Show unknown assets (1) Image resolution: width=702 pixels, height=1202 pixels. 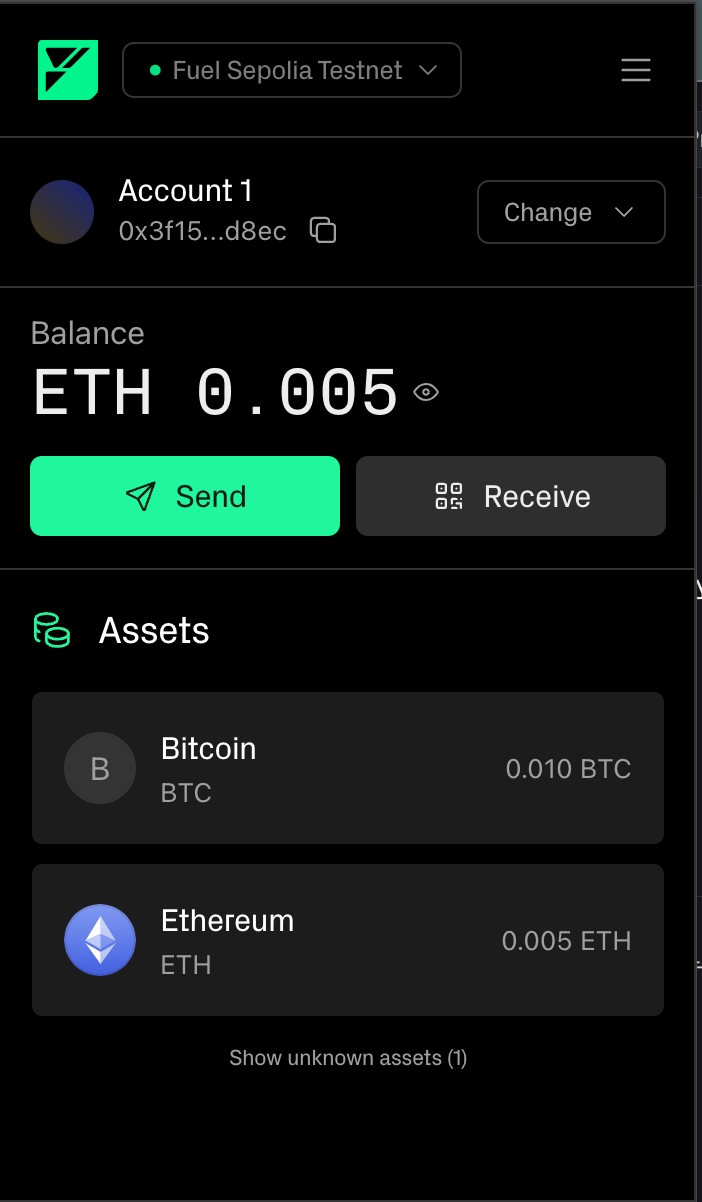(x=348, y=1057)
